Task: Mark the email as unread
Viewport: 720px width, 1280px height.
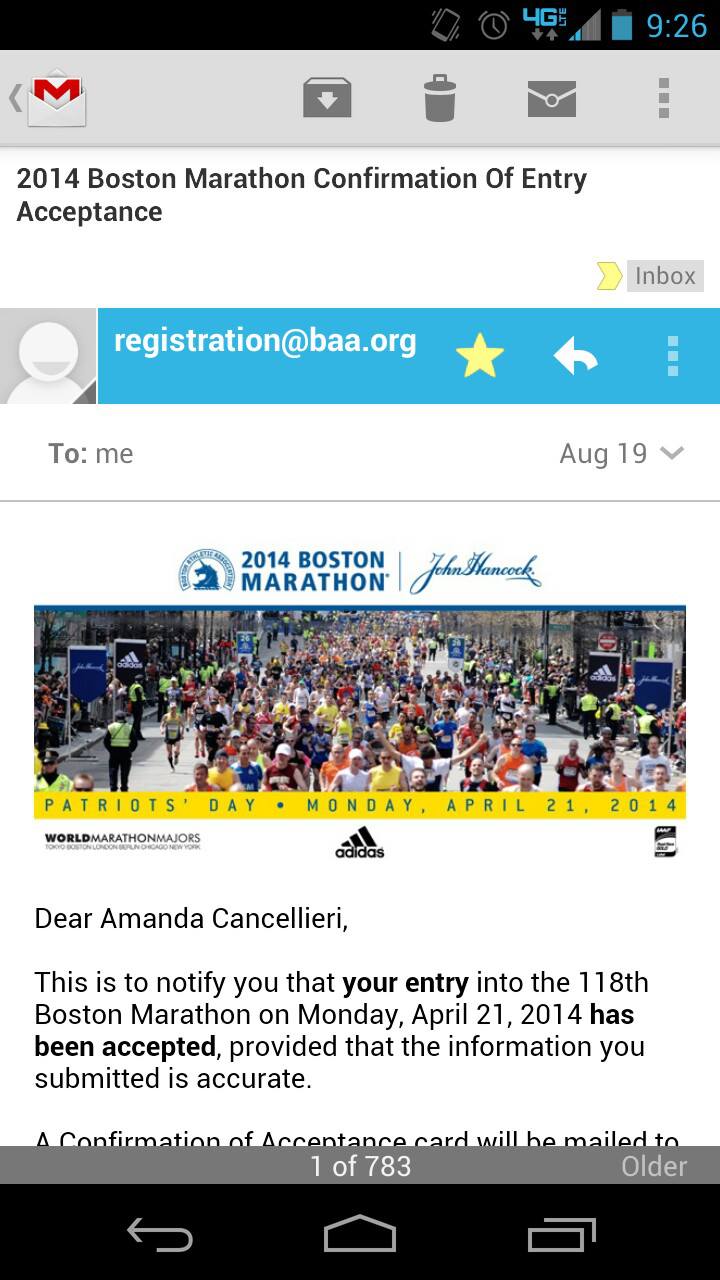Action: point(552,98)
